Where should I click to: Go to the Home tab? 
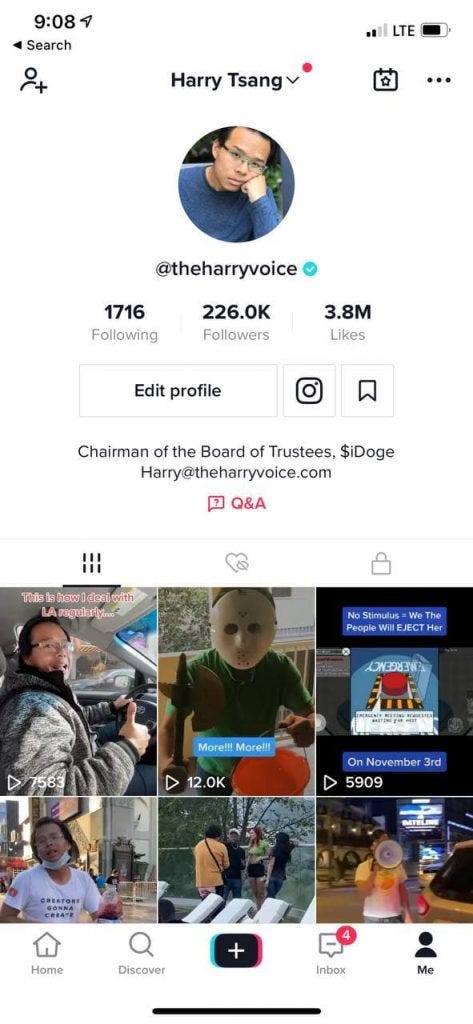tap(47, 954)
